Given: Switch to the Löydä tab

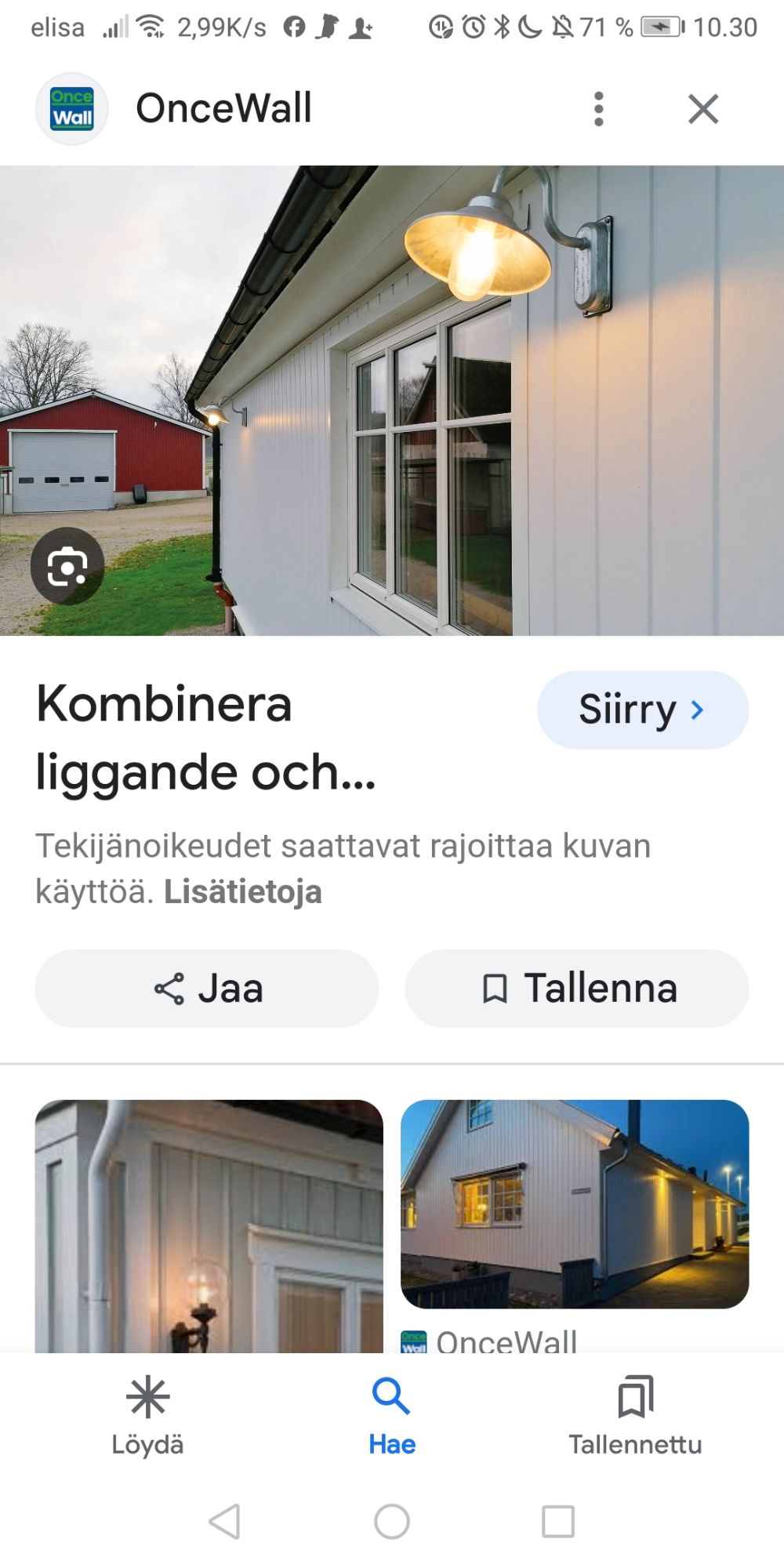Looking at the screenshot, I should pyautogui.click(x=147, y=1414).
